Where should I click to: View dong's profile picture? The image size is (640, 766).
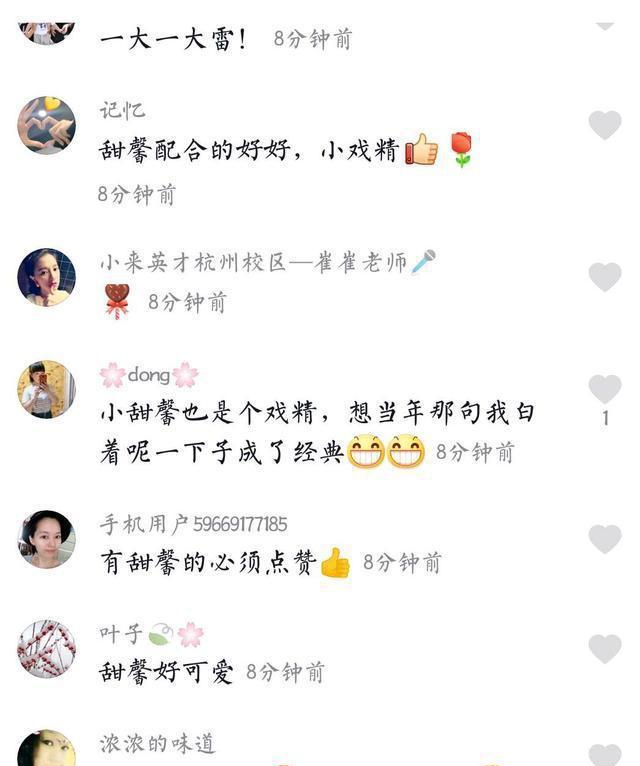click(46, 389)
